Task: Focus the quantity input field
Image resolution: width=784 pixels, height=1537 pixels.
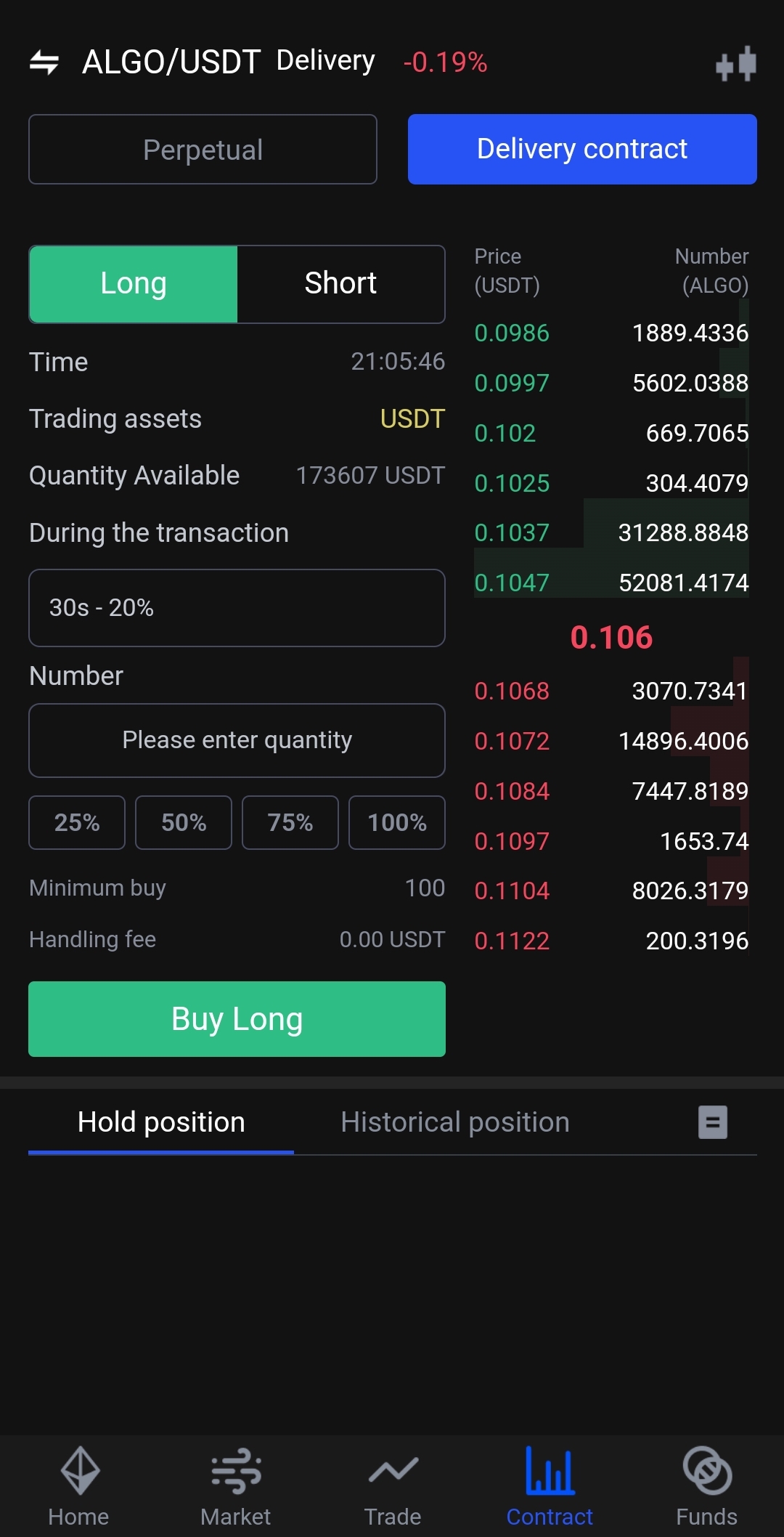Action: click(x=237, y=740)
